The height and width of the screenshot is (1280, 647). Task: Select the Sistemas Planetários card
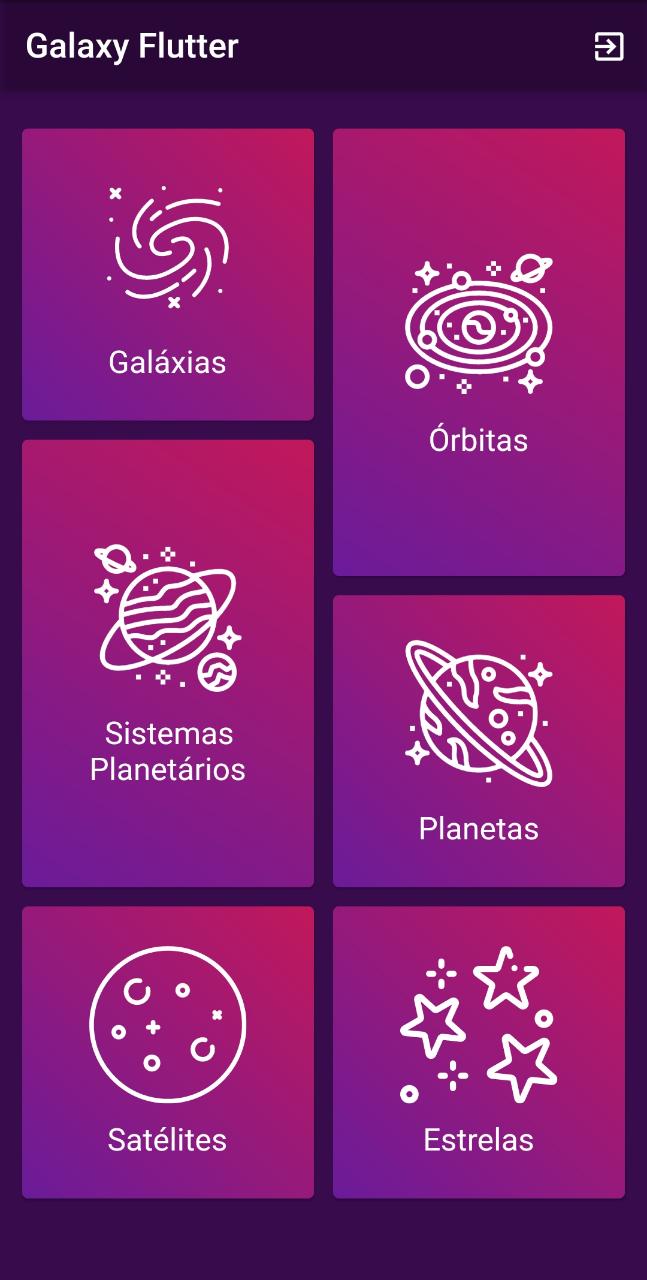(168, 664)
